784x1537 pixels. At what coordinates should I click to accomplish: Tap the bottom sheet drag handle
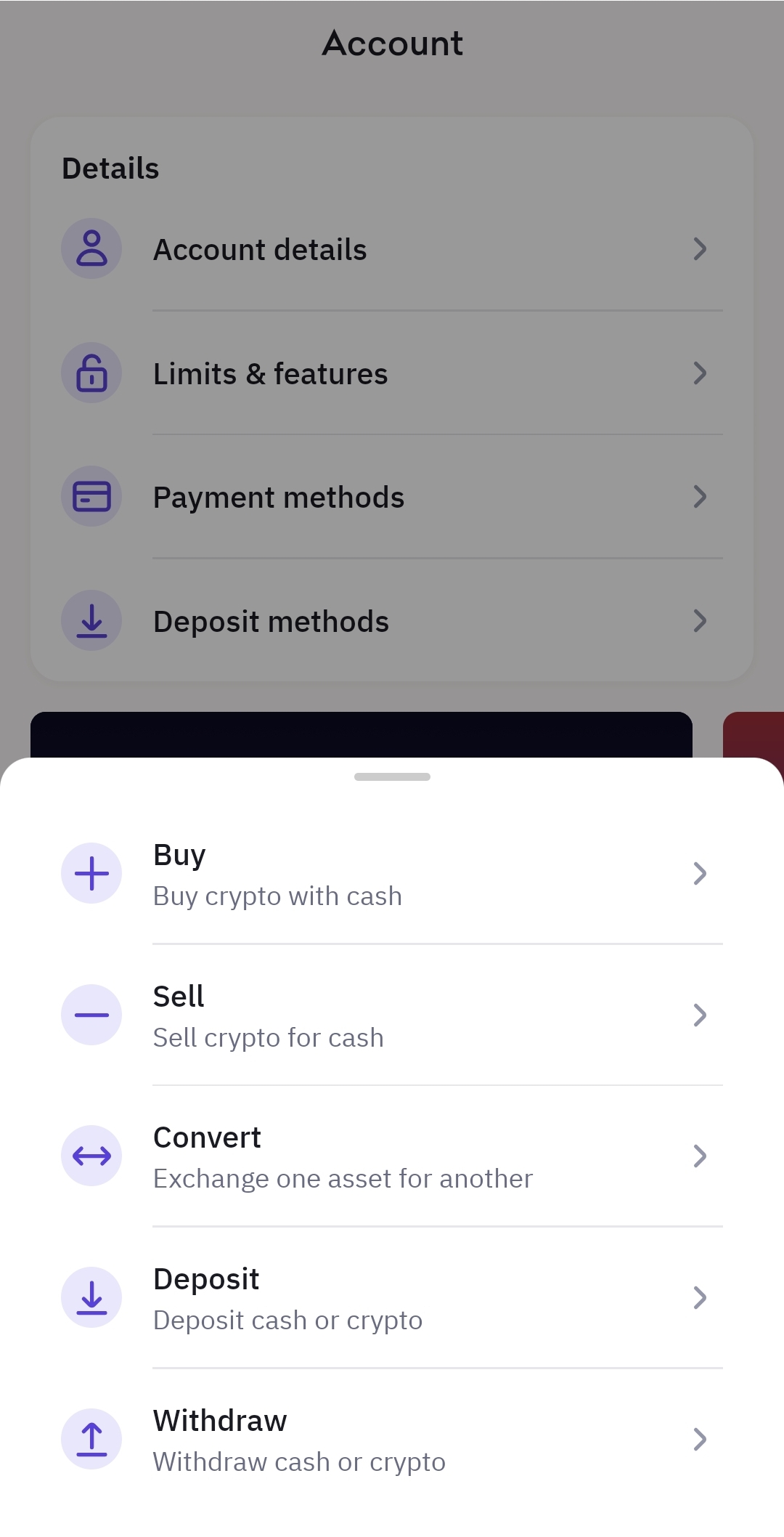(392, 776)
